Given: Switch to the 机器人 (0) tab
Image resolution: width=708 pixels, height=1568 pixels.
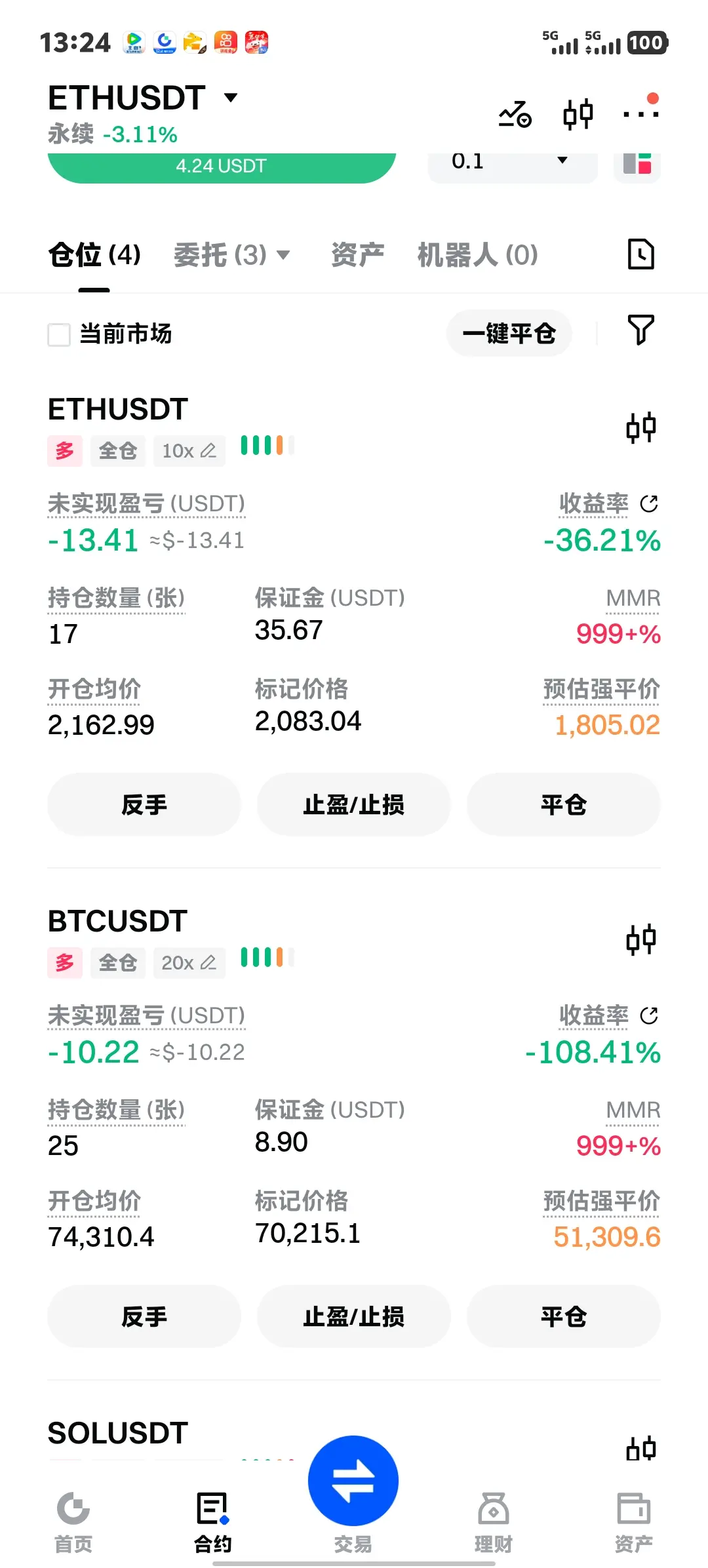Looking at the screenshot, I should click(477, 255).
